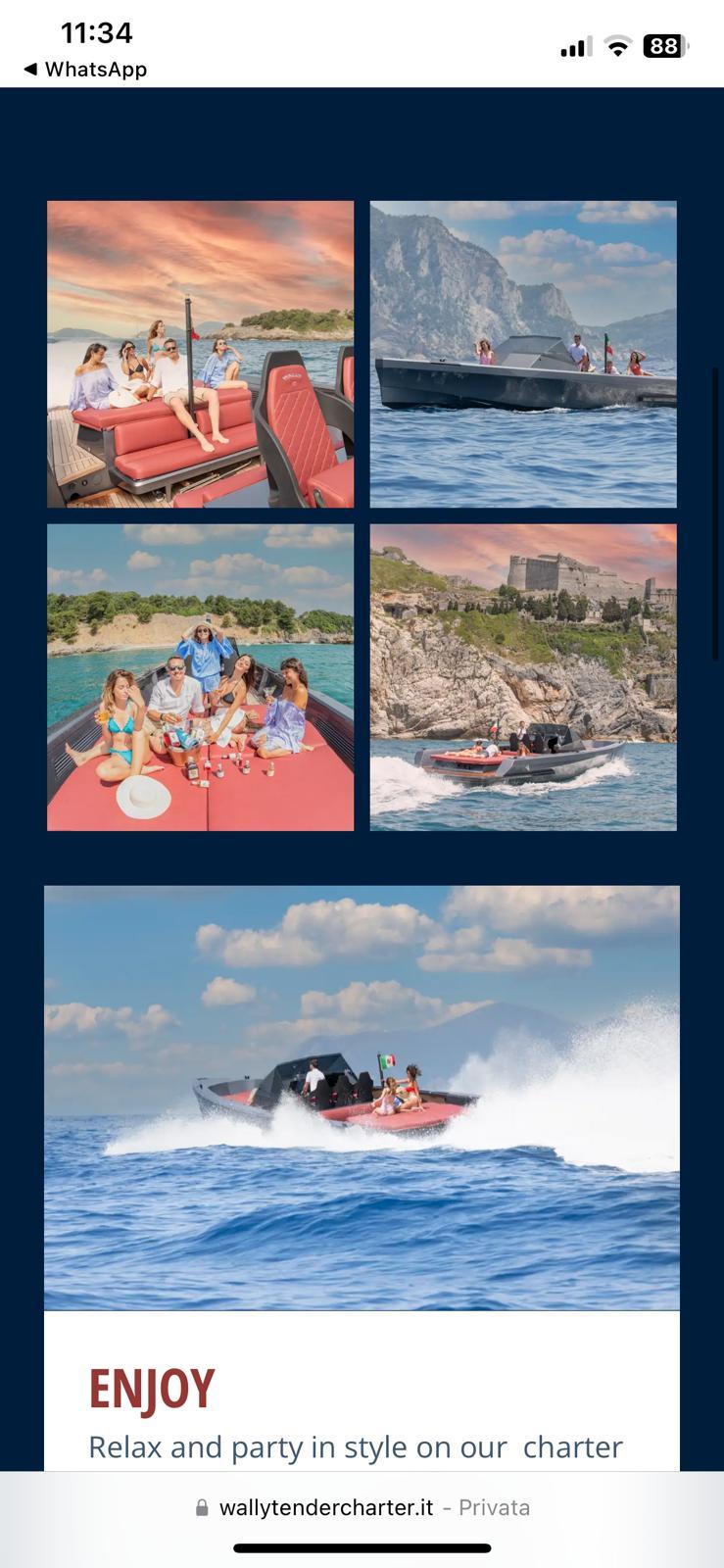
Task: Open the photo of the boat below the castle
Action: (x=523, y=677)
